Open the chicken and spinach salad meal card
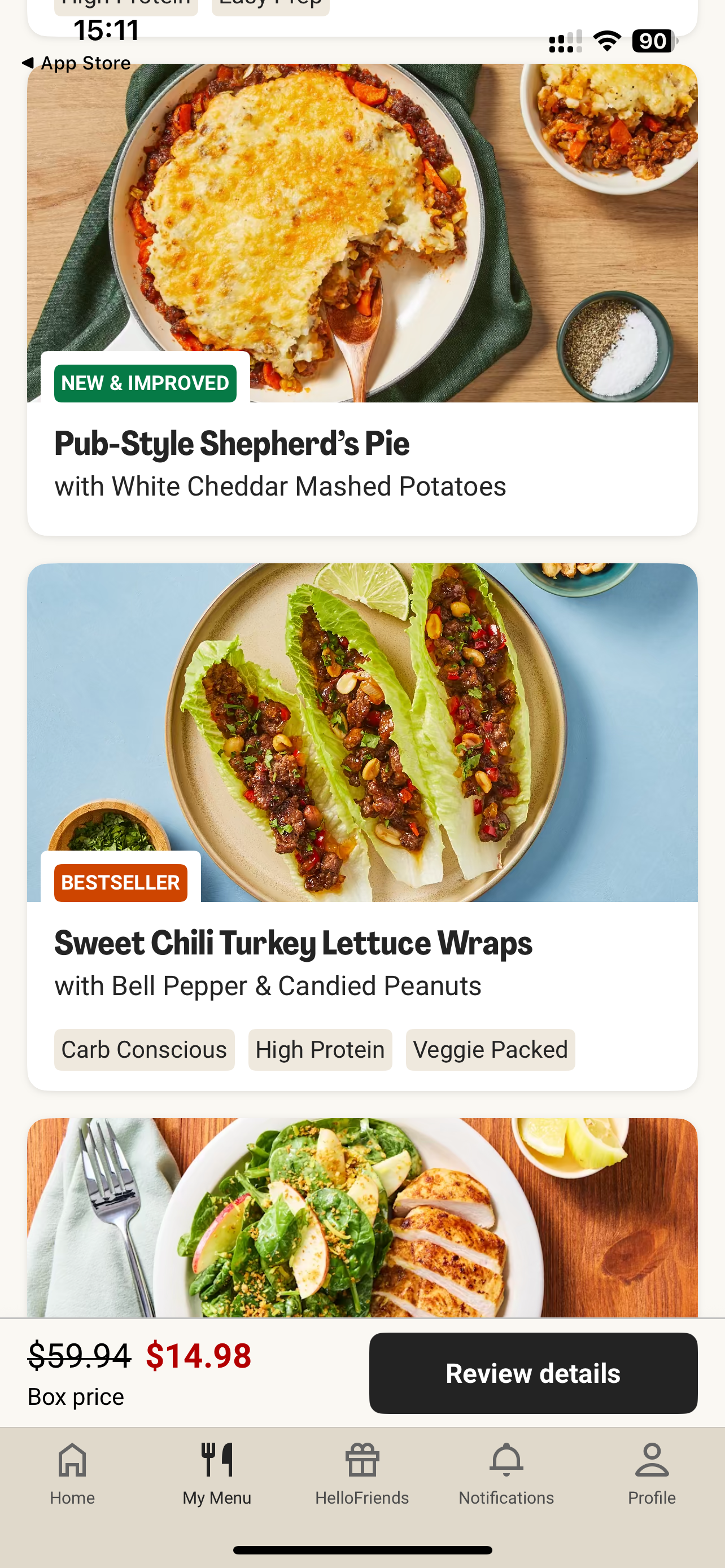Screen dimensions: 725x1568 coord(362,1217)
